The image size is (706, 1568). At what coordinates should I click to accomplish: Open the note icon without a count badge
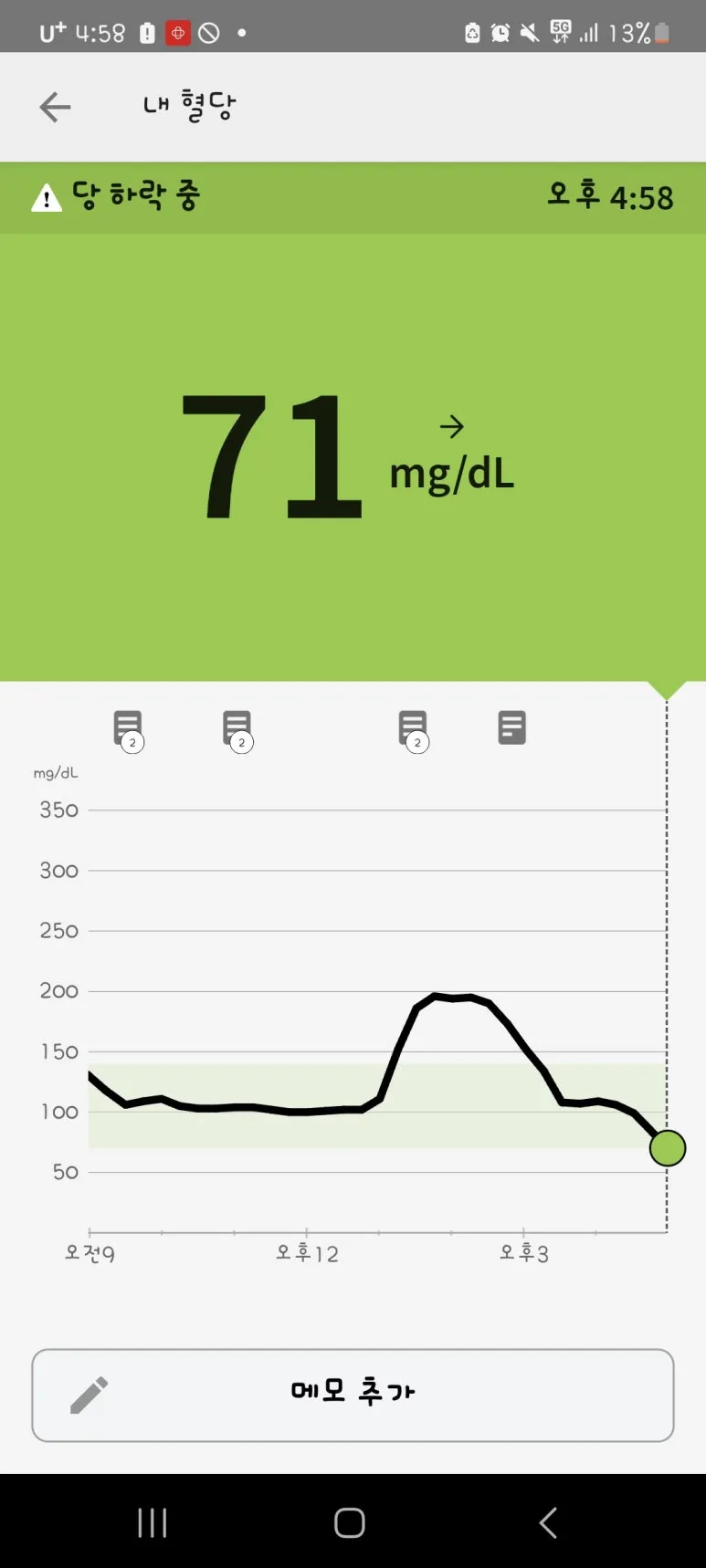(x=511, y=727)
